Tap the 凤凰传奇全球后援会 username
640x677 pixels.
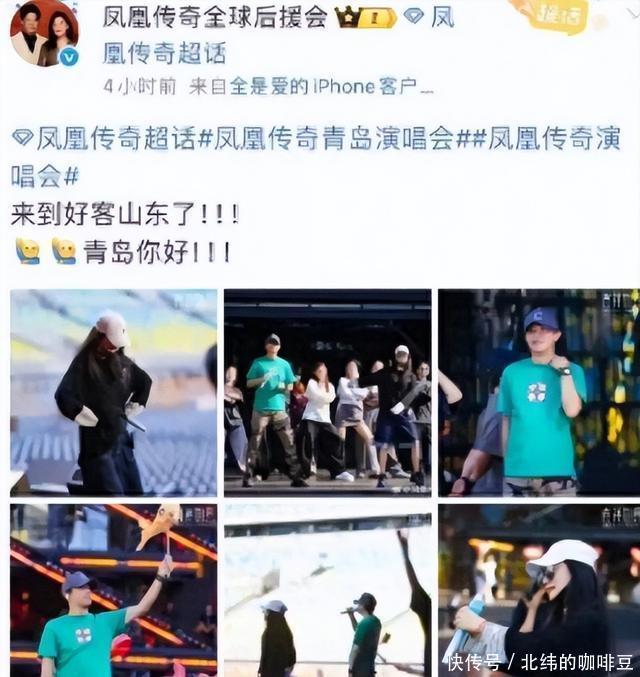(215, 18)
